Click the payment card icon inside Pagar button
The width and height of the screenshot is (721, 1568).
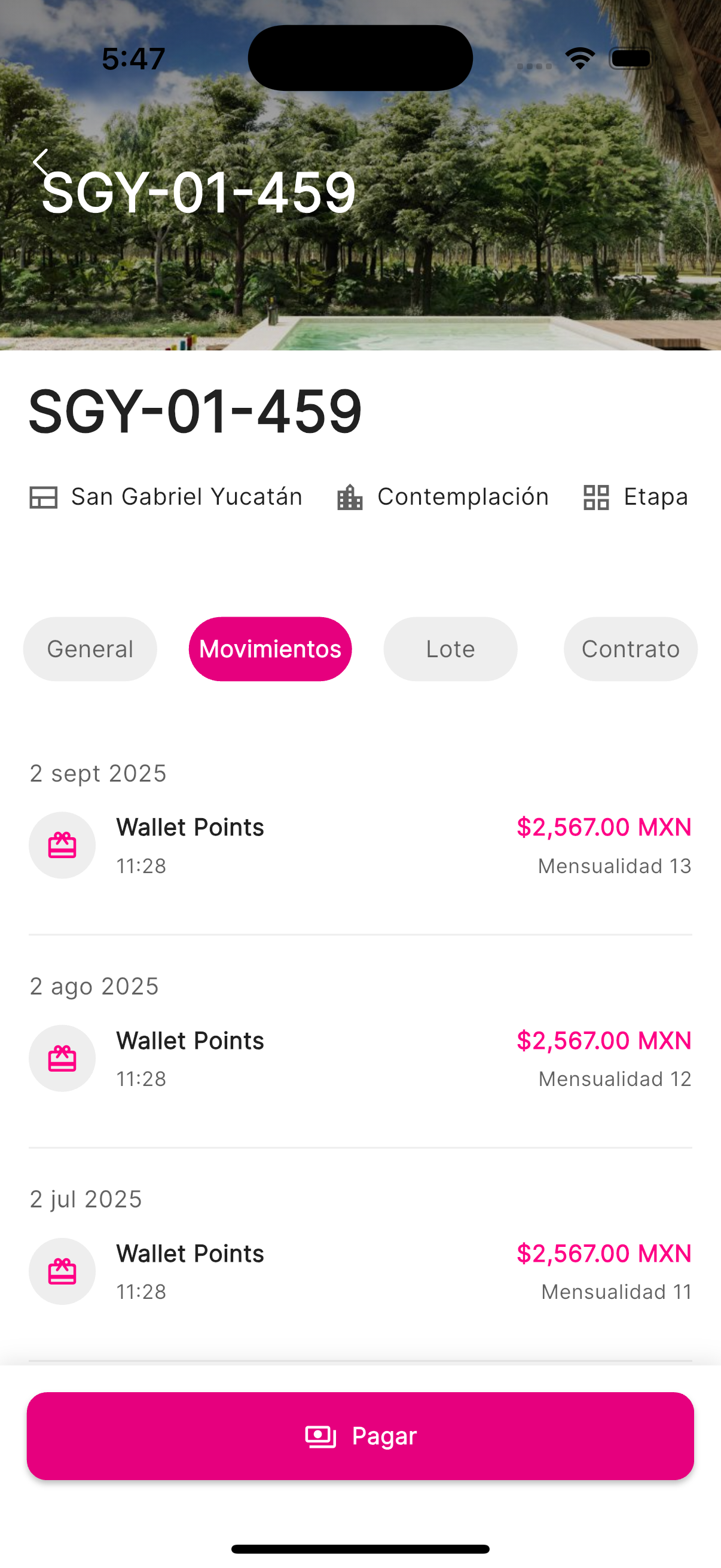[320, 1436]
